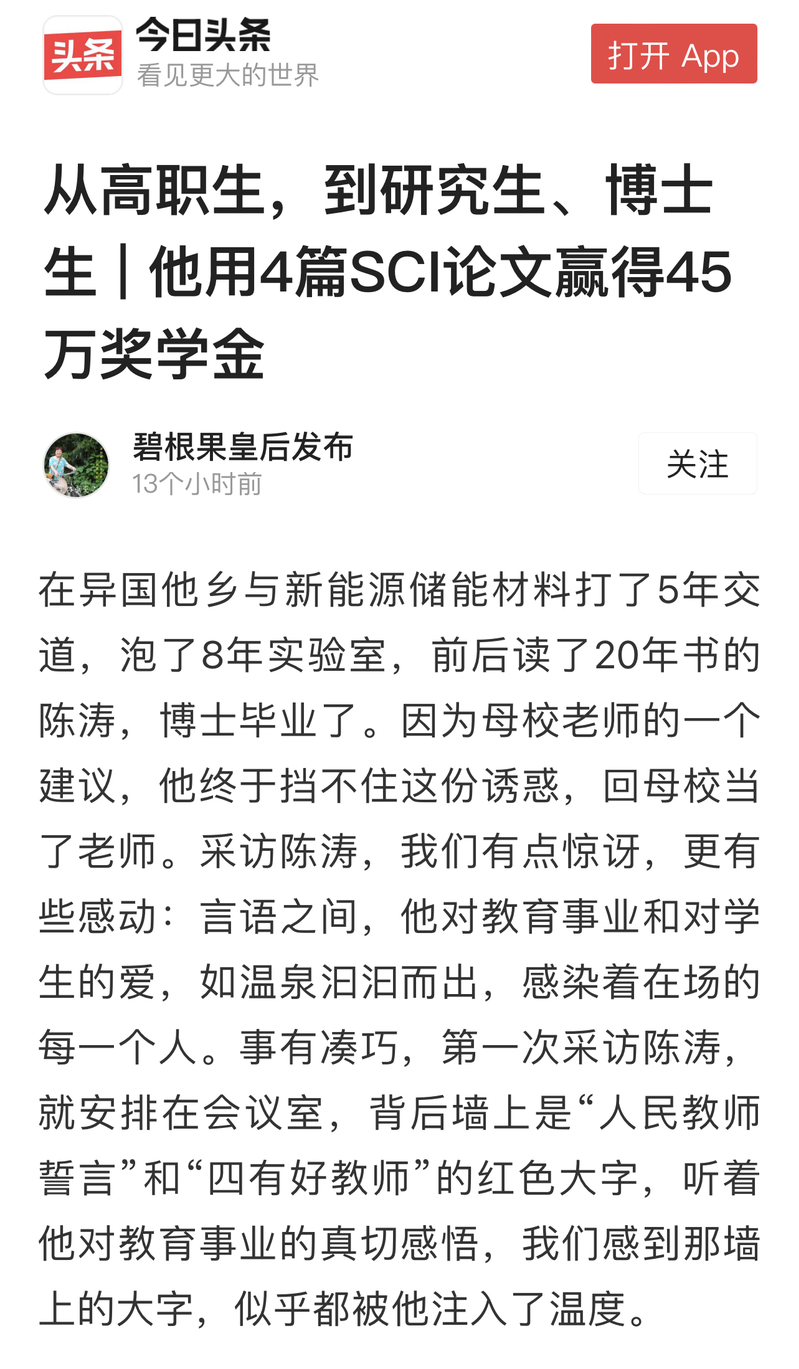
Task: Open 碧根果皇后 author avatar
Action: pyautogui.click(x=76, y=464)
